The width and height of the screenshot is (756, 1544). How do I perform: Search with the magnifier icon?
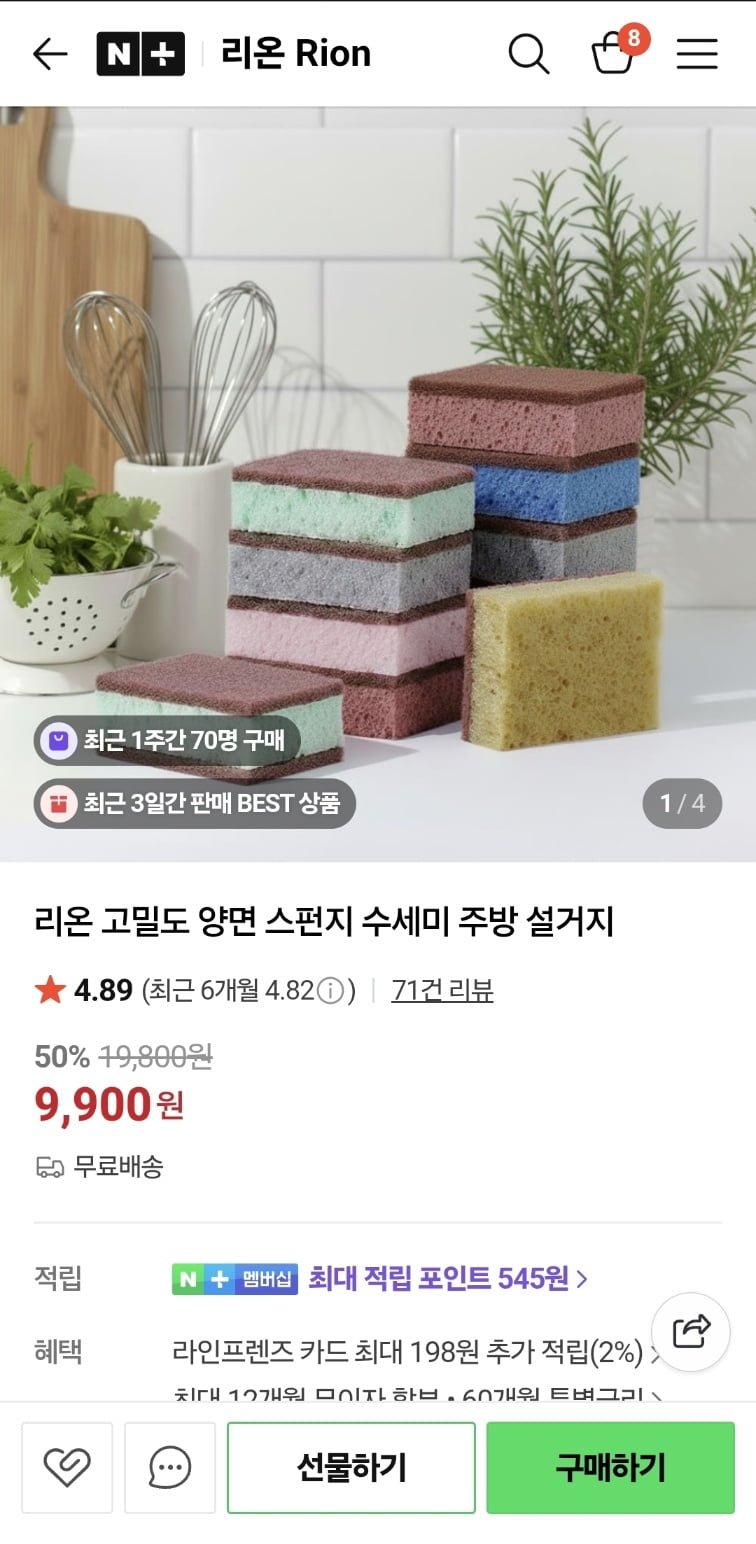point(528,54)
